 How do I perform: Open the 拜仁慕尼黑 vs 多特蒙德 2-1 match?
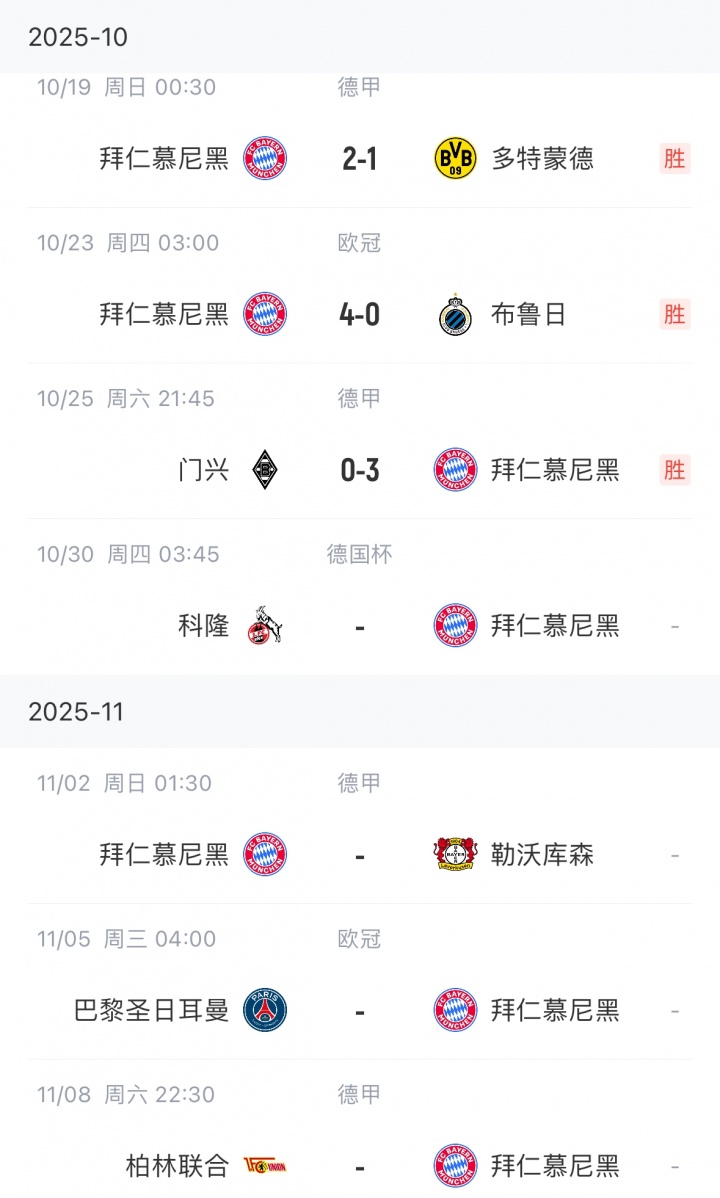coord(359,158)
